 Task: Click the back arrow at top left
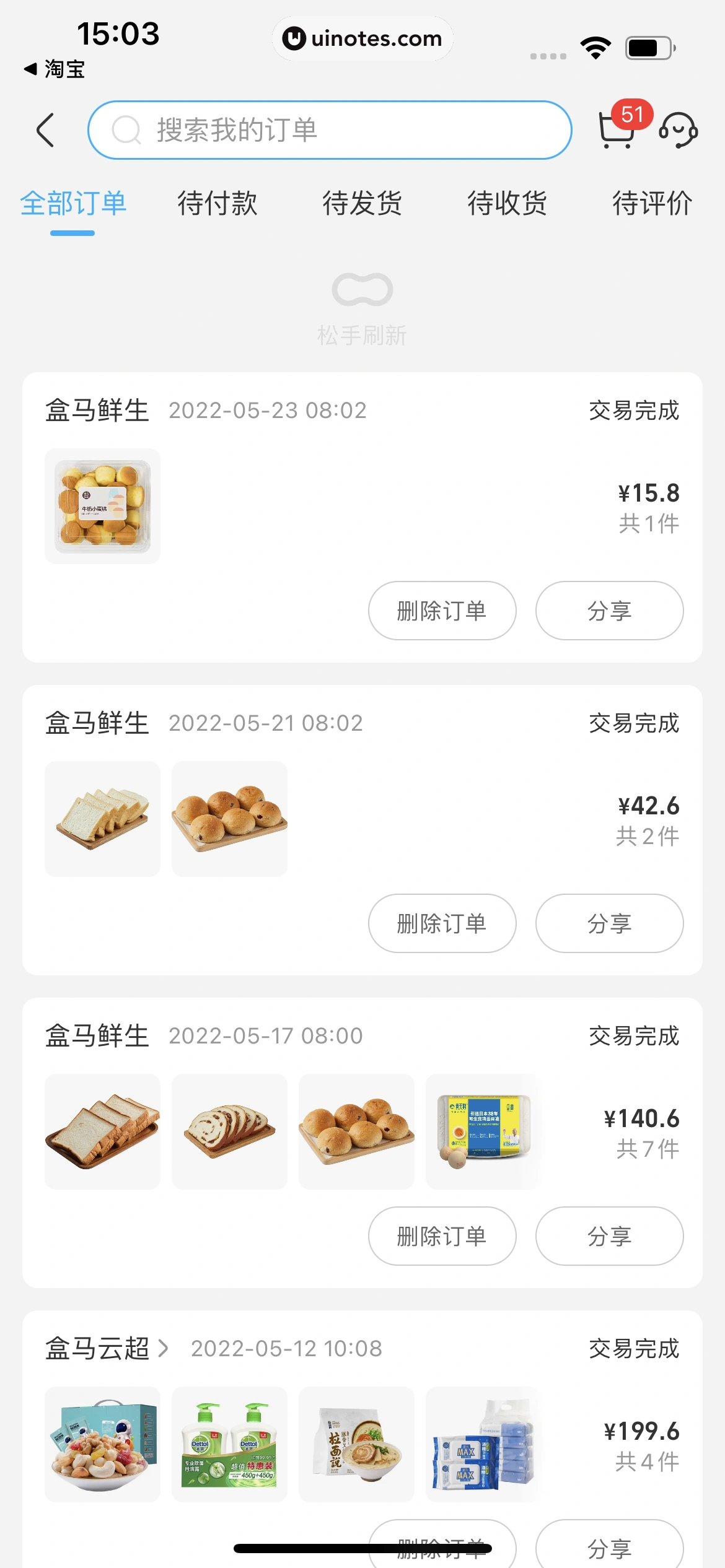(46, 131)
